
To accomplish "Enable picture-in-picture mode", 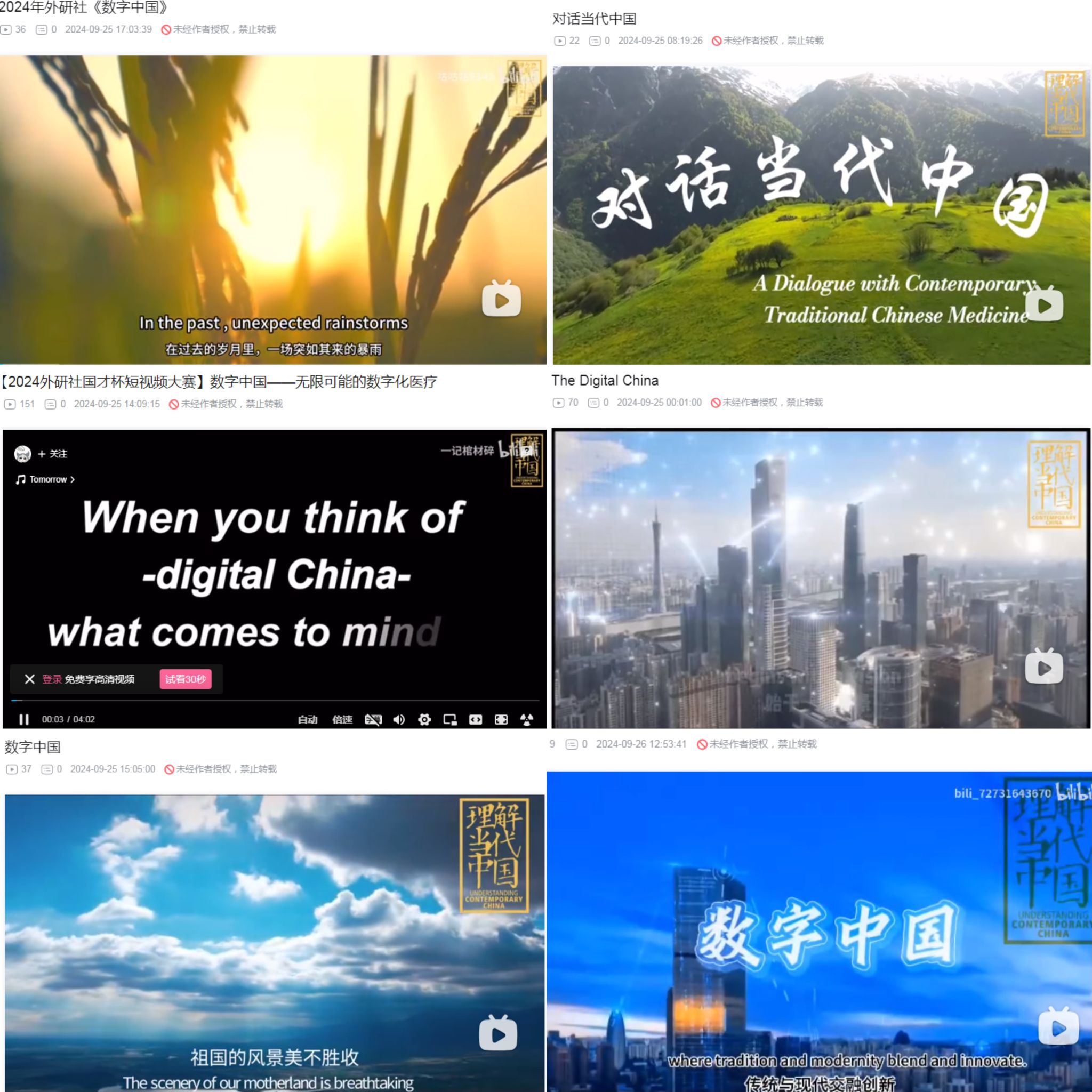I will 450,719.
